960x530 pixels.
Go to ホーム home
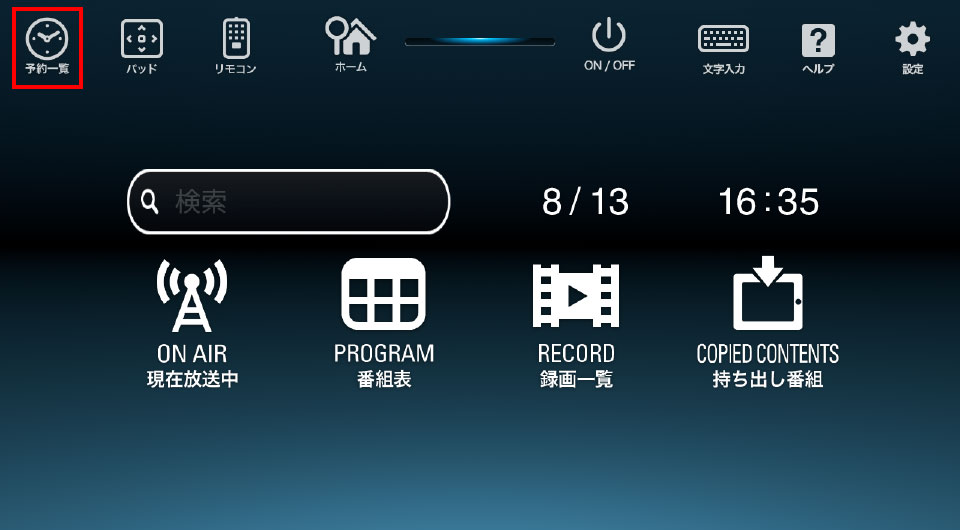pos(350,45)
